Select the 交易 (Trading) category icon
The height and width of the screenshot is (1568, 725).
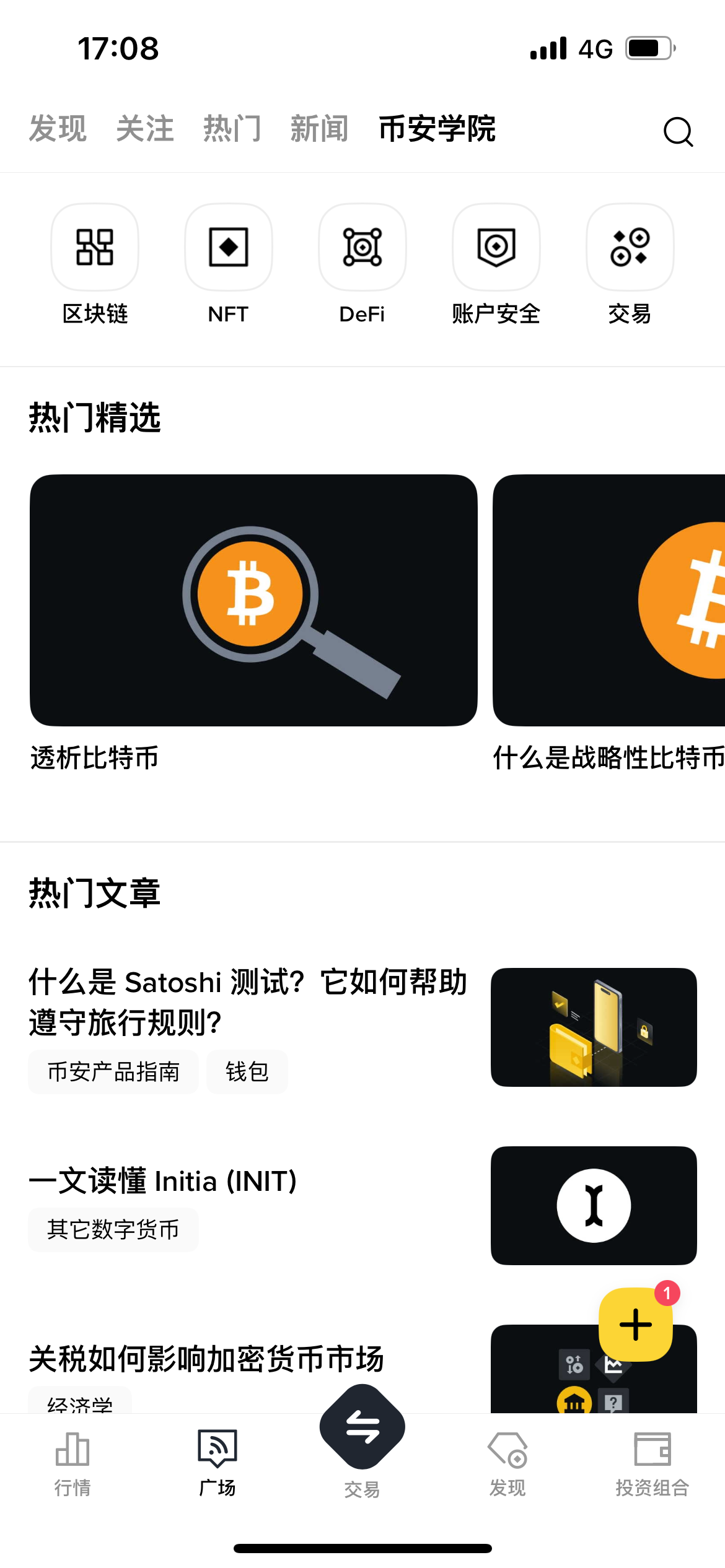click(630, 248)
